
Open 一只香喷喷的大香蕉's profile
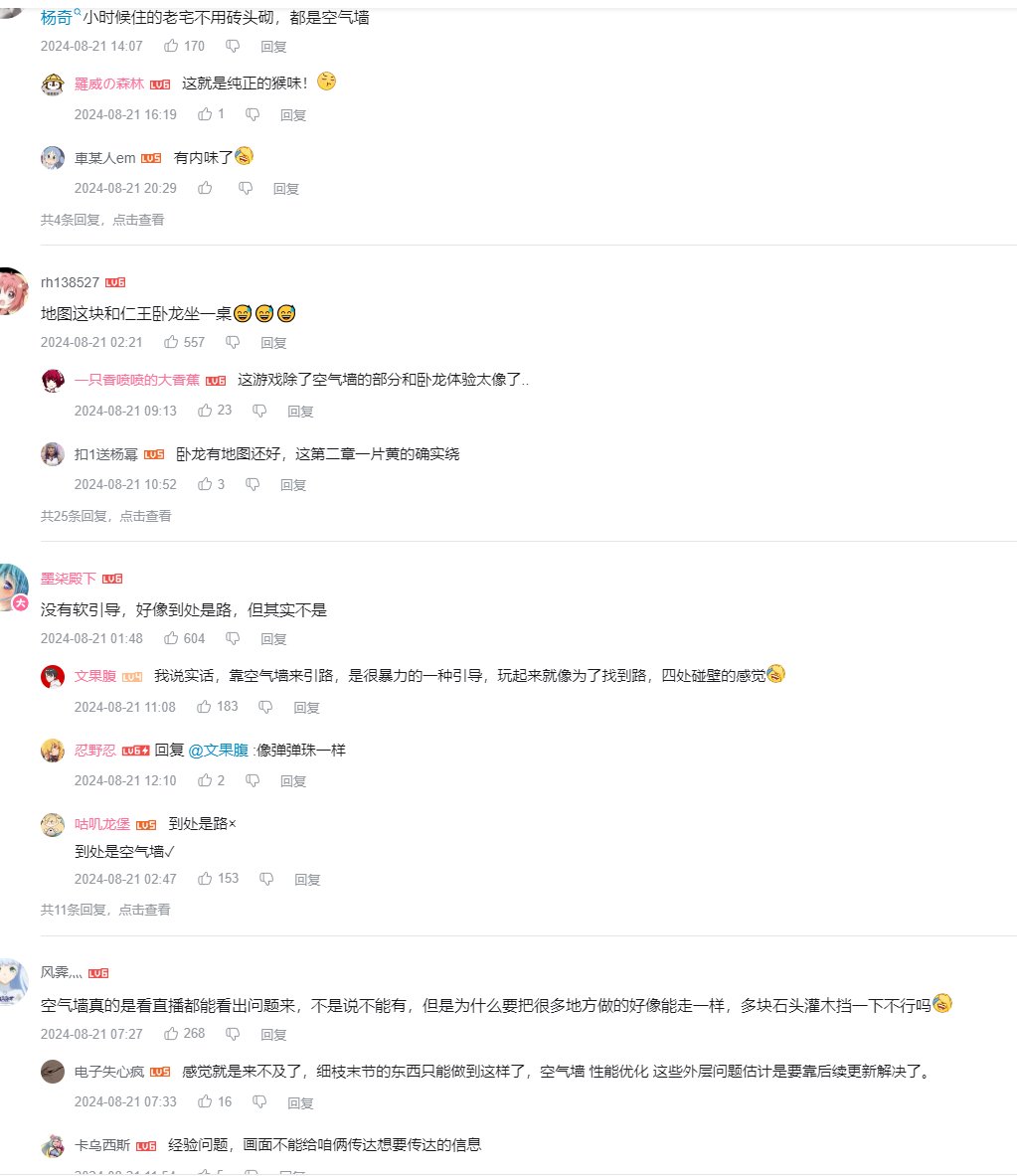pyautogui.click(x=136, y=381)
